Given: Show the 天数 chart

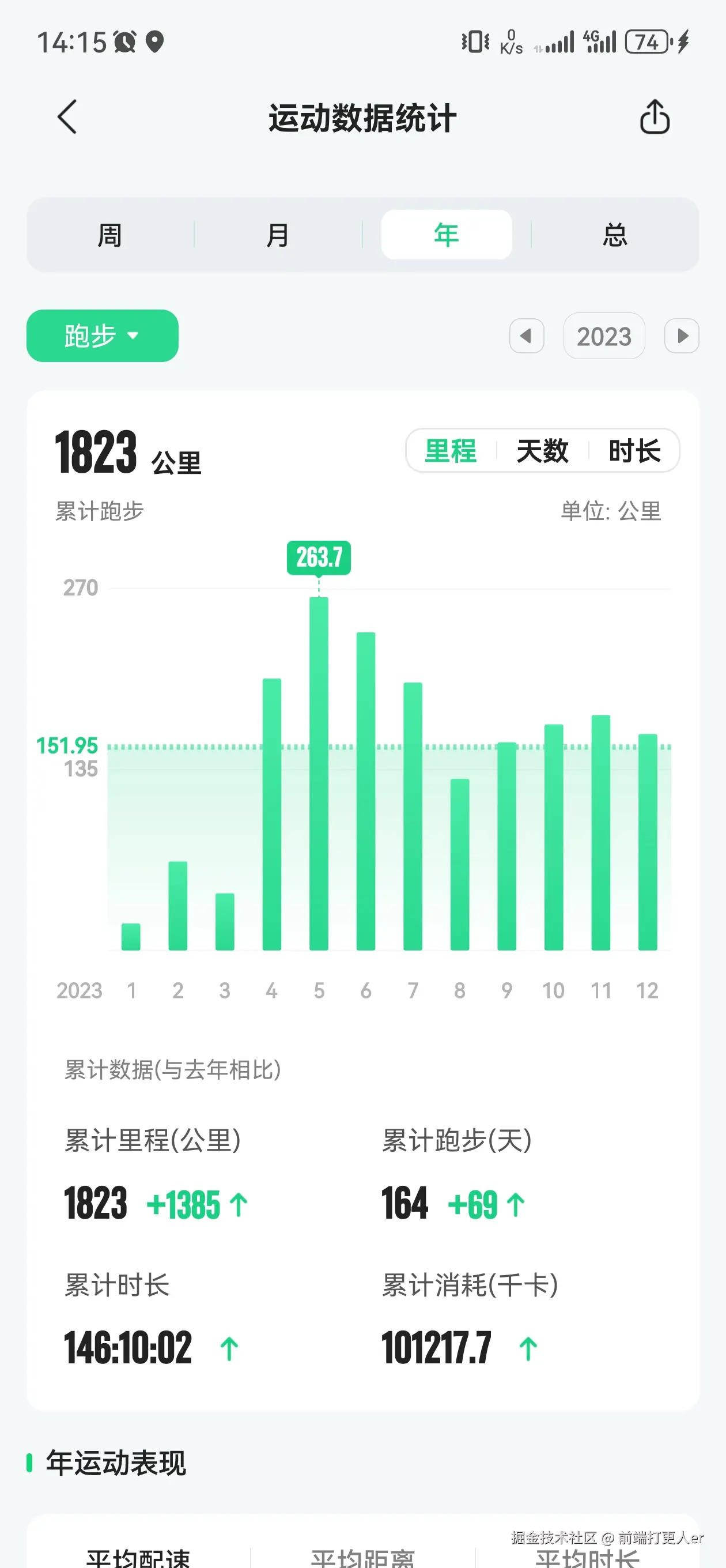Looking at the screenshot, I should 542,451.
